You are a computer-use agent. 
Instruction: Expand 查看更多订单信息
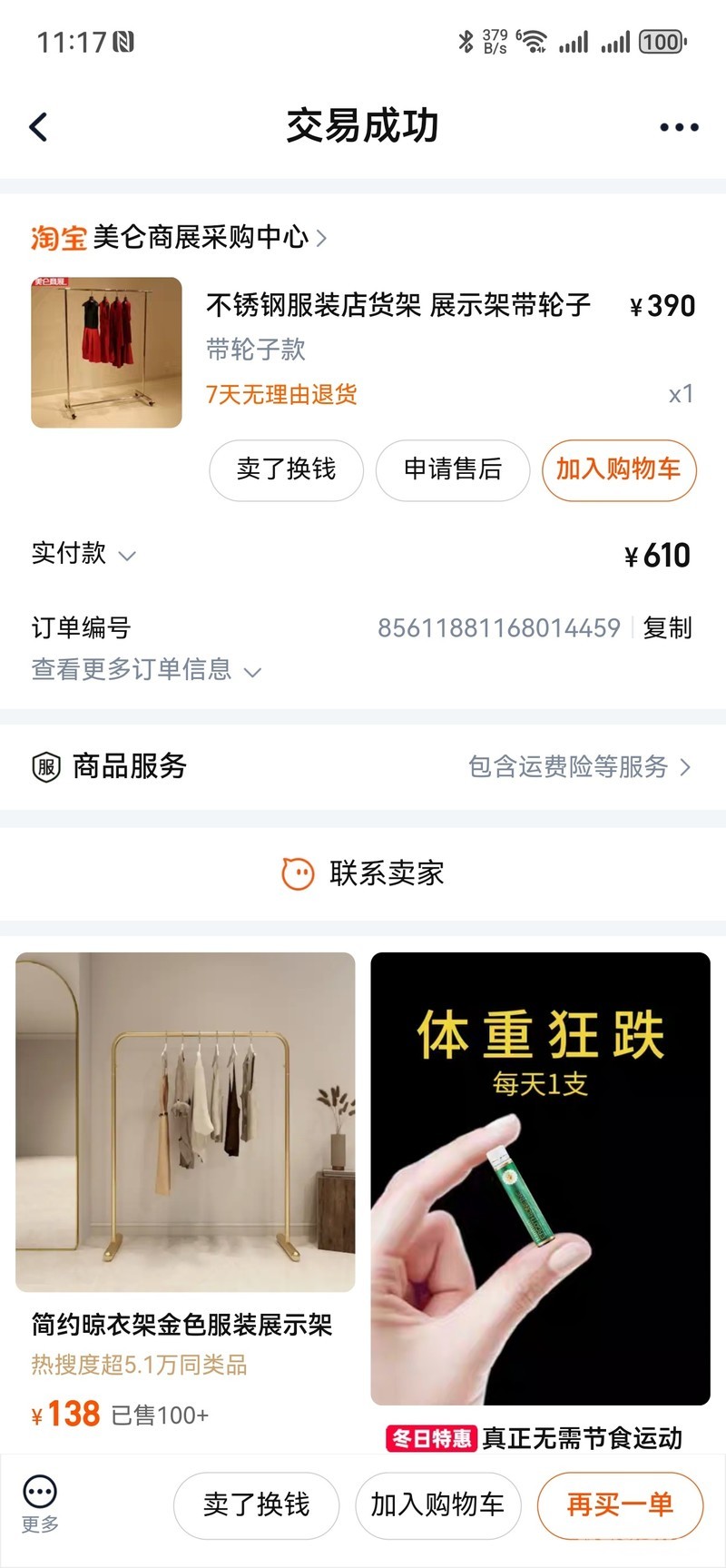(x=145, y=670)
